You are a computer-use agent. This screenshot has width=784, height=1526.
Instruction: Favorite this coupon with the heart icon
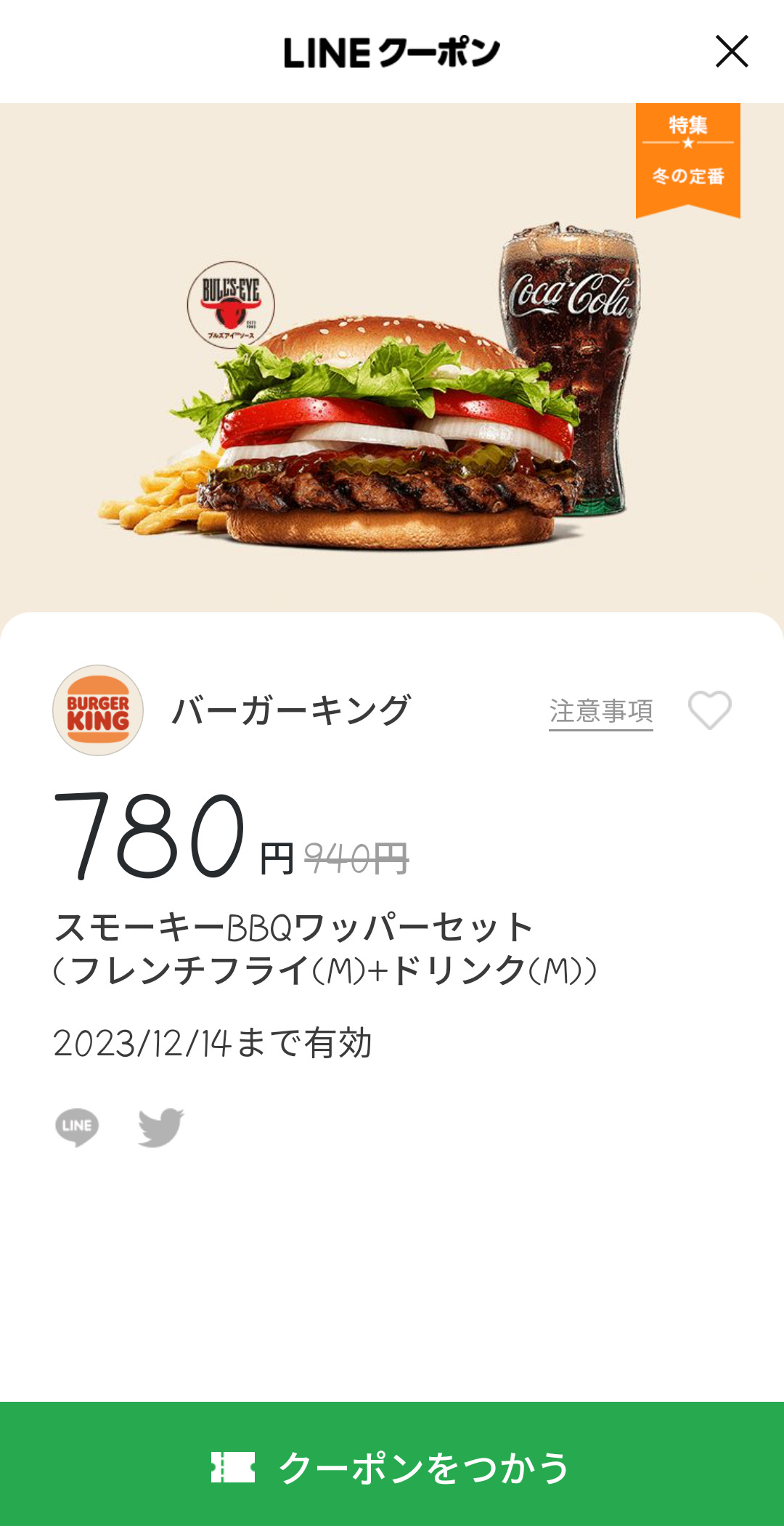tap(709, 710)
